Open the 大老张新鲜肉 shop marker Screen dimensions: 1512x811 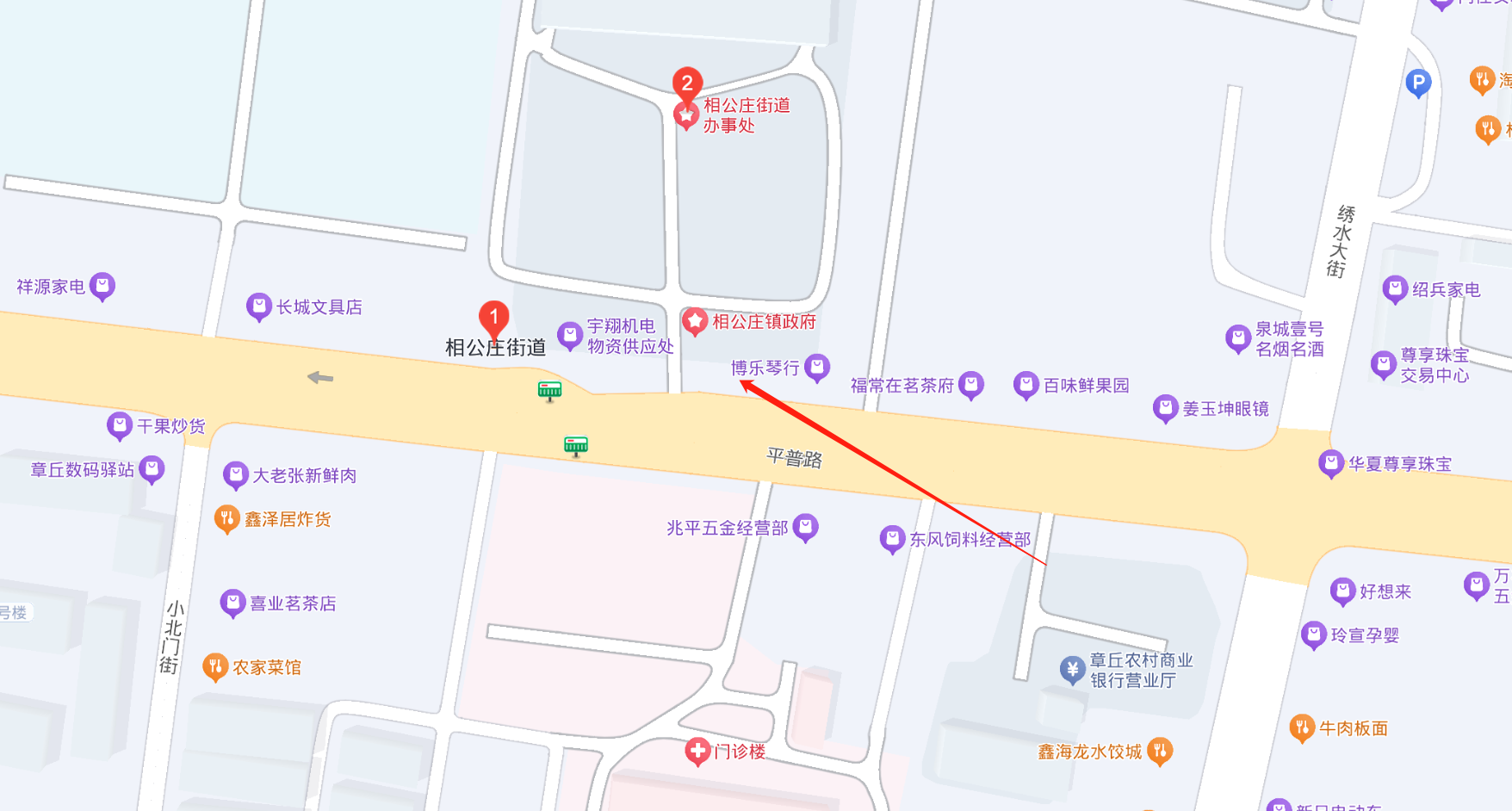pyautogui.click(x=235, y=474)
